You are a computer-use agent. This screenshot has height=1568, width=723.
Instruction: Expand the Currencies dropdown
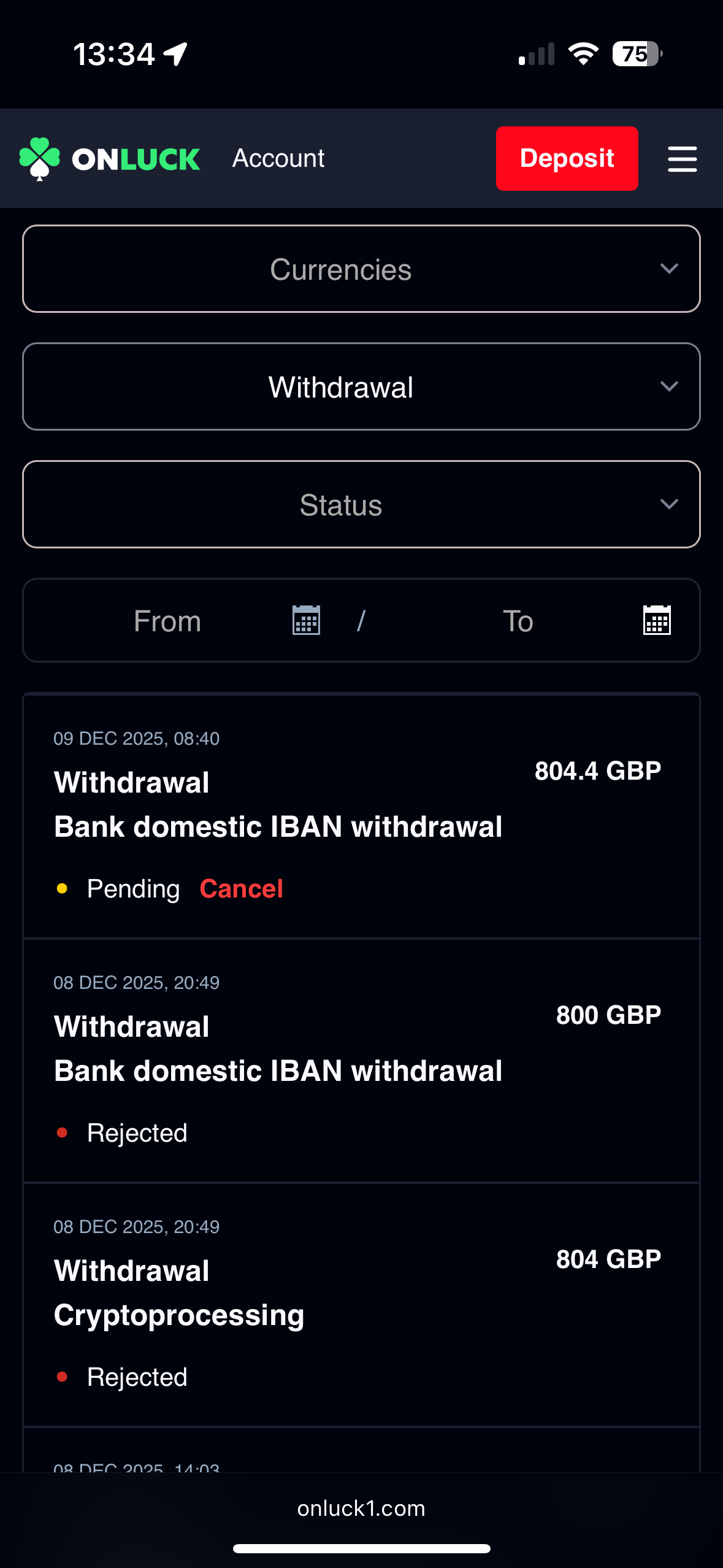[x=361, y=269]
